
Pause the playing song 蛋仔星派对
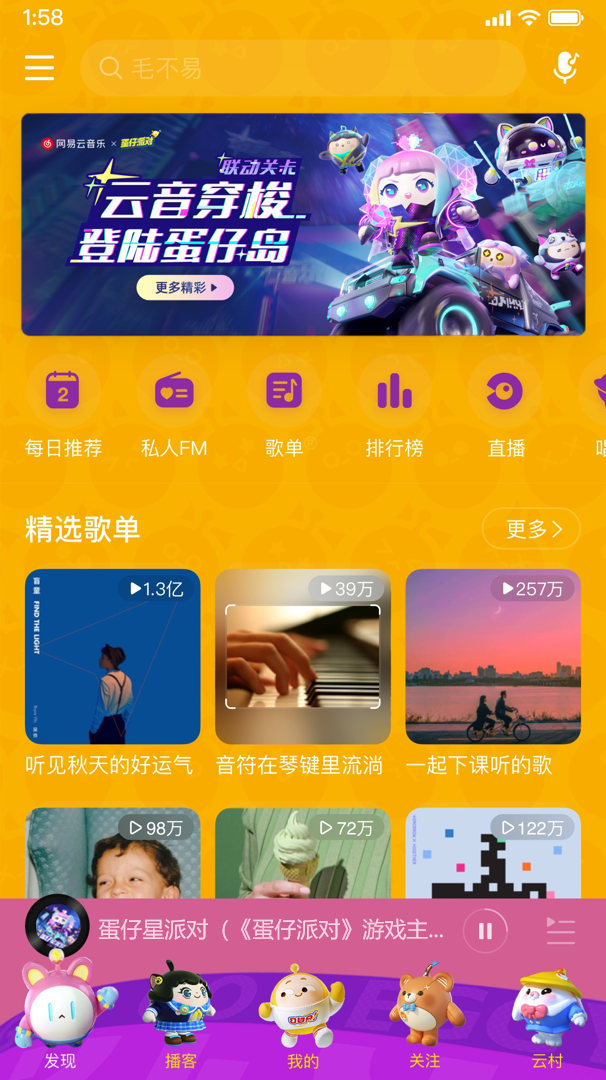[x=485, y=931]
